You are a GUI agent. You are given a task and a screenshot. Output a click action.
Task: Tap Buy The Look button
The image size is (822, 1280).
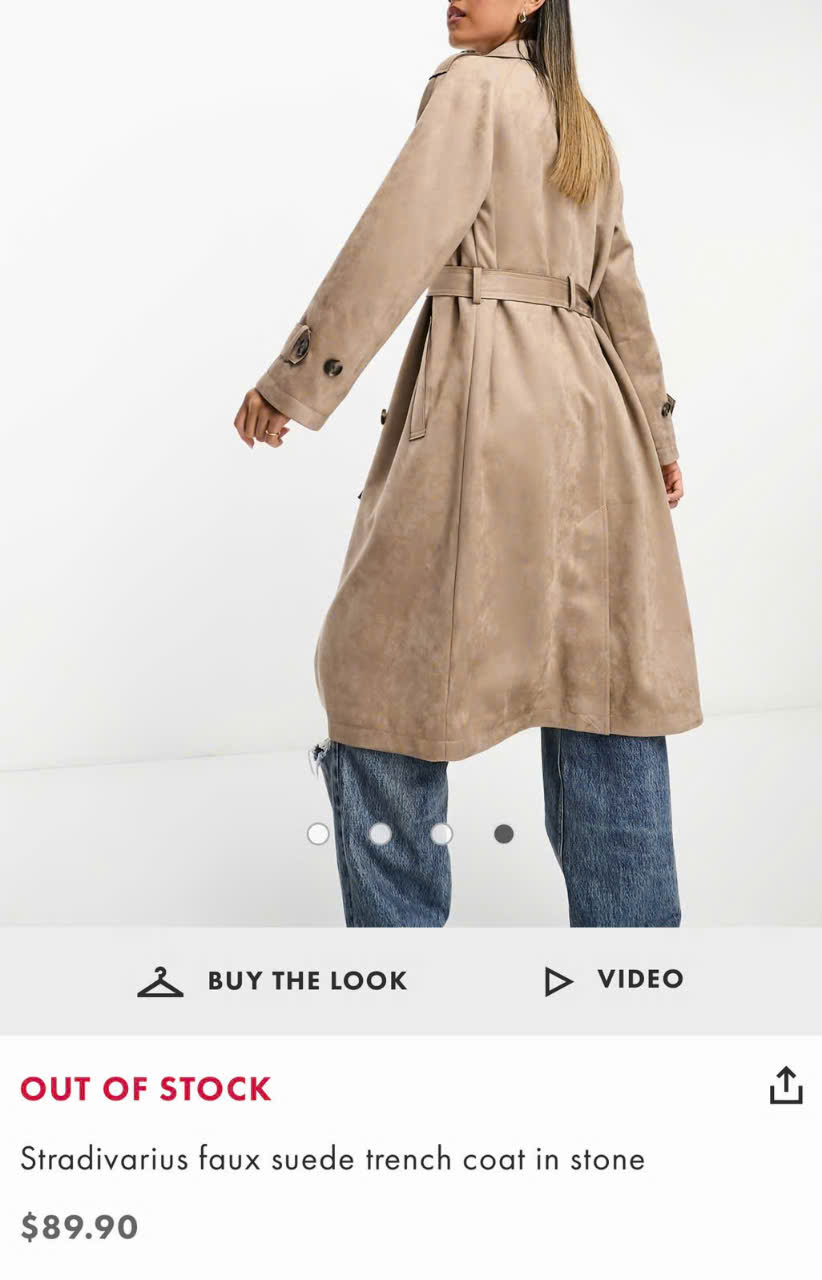coord(272,981)
